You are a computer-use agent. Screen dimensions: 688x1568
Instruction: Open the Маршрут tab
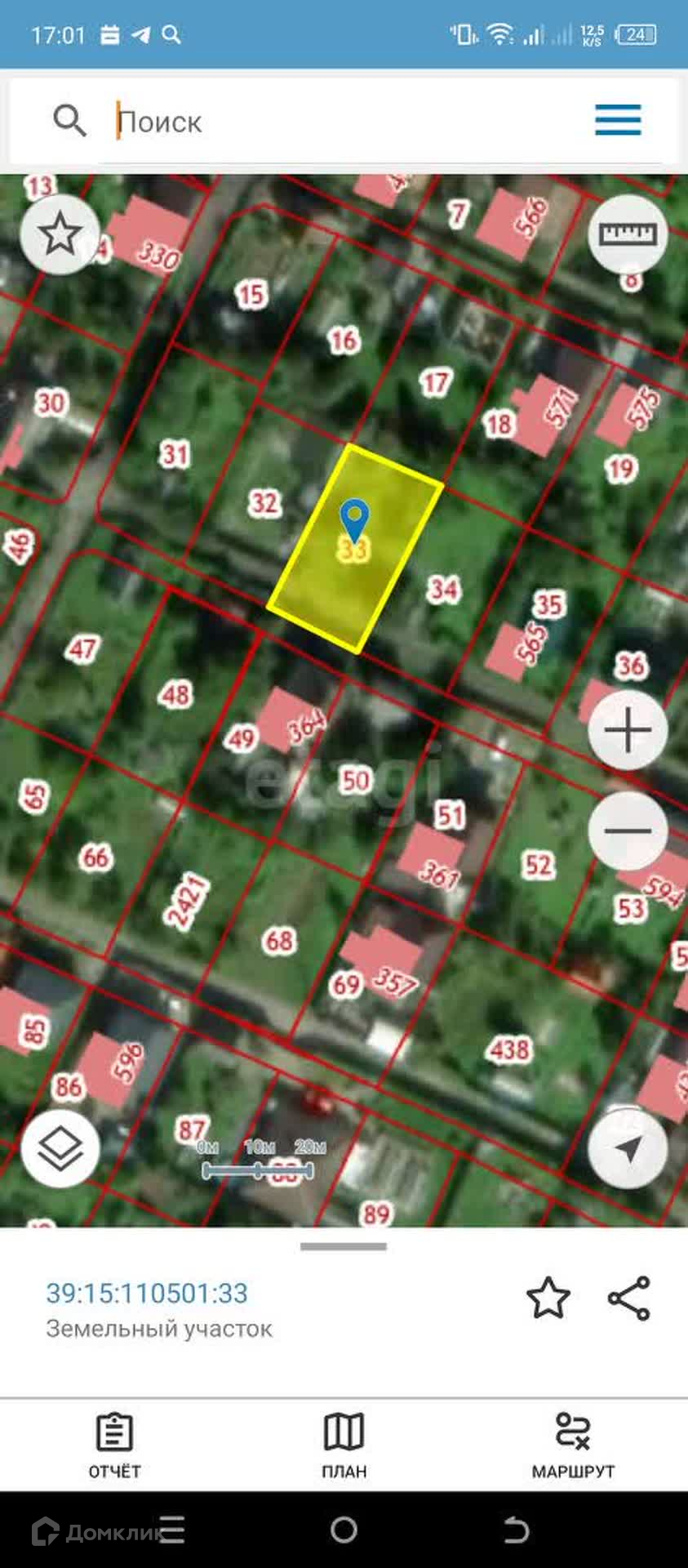click(573, 1446)
